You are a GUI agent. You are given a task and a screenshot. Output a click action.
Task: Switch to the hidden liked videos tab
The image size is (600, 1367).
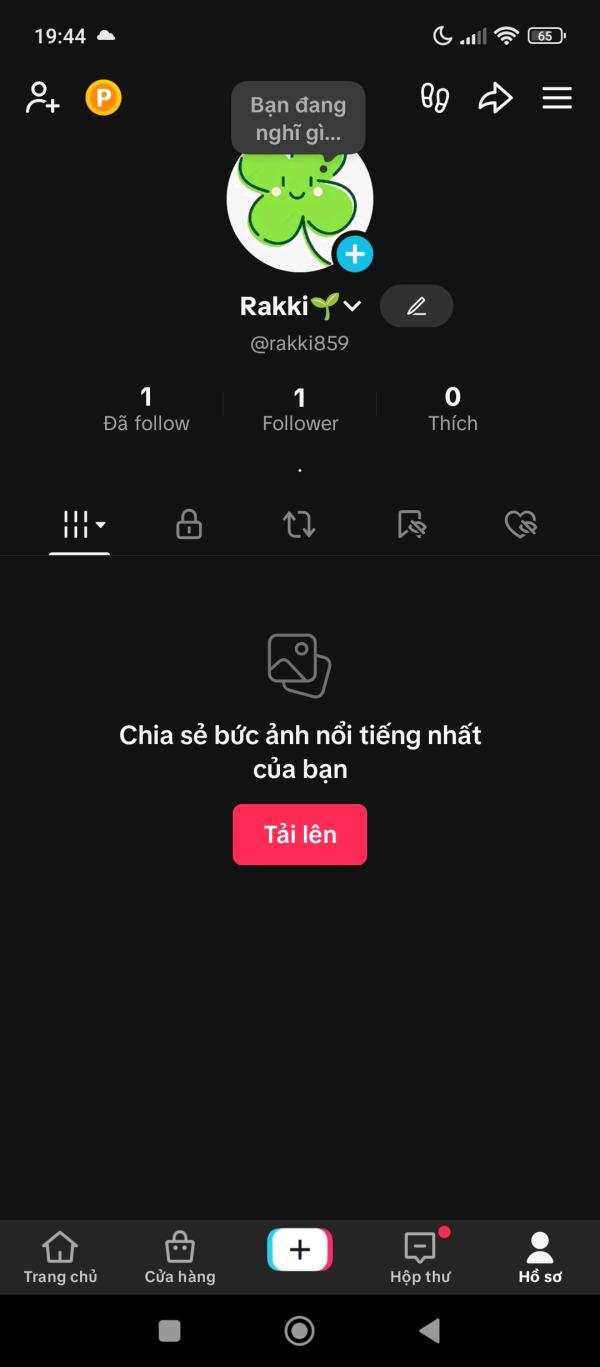click(x=521, y=524)
